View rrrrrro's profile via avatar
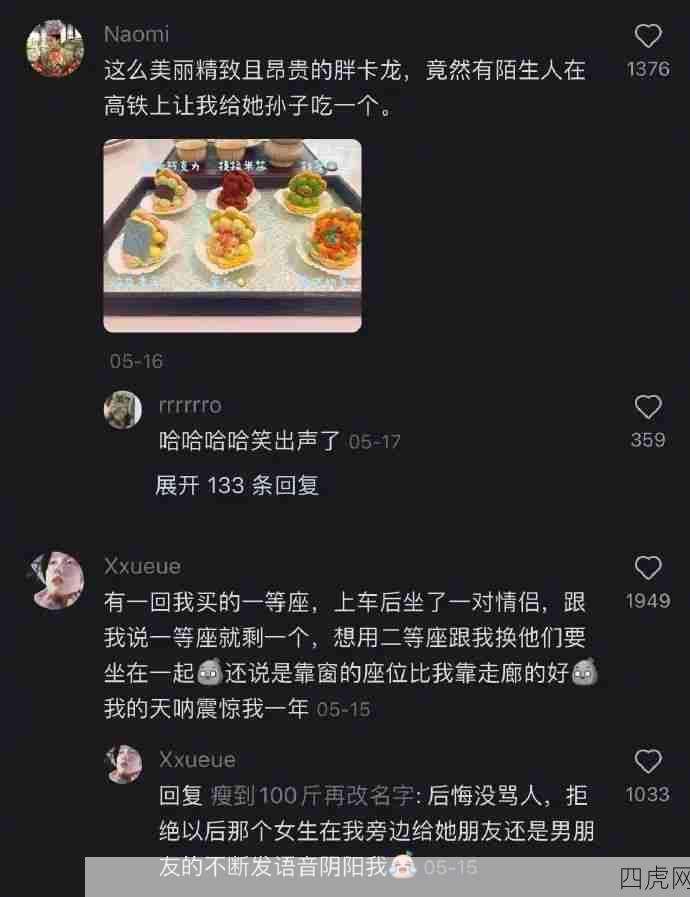Screen dimensions: 690x897 [x=124, y=410]
